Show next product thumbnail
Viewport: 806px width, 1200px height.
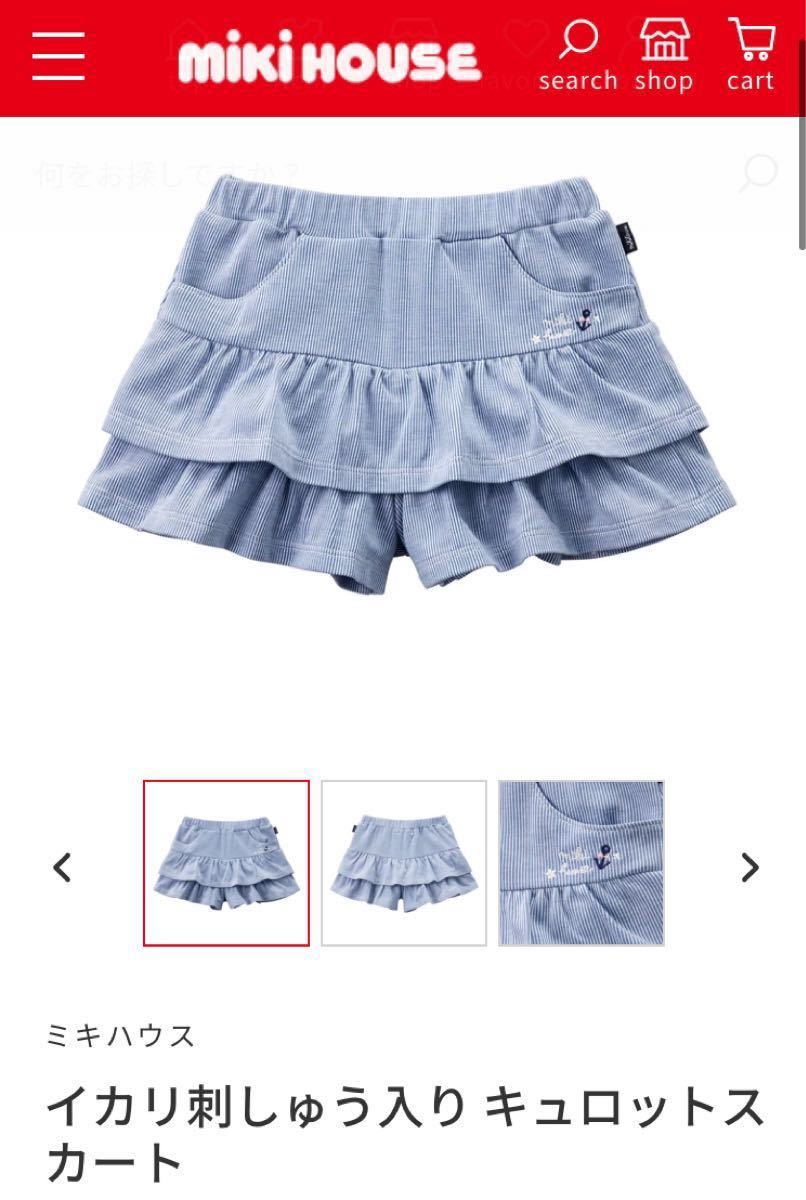[x=750, y=867]
